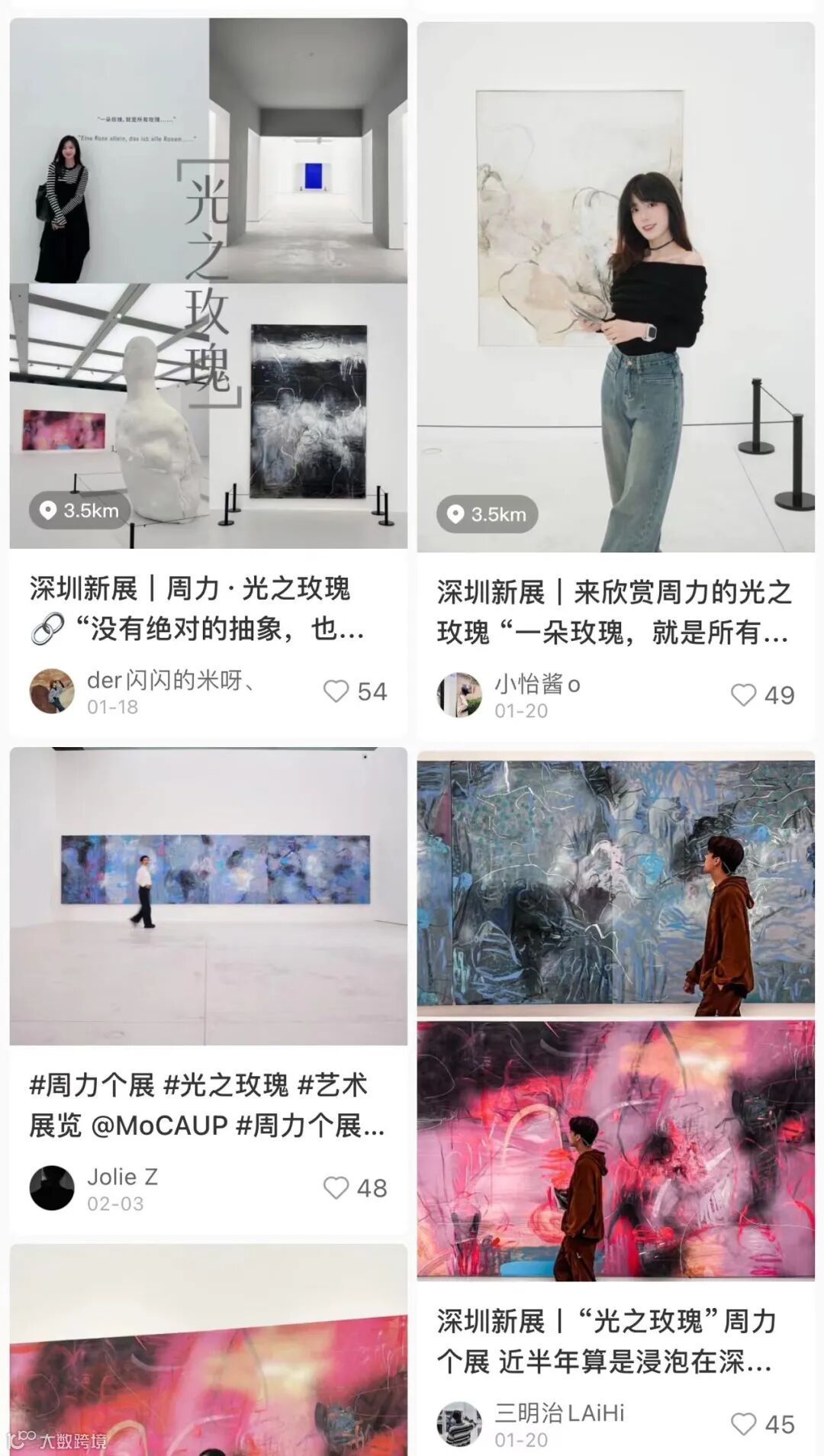Like the post from 三明治 LAiHi
Screen dimensions: 824x1456
point(743,1424)
